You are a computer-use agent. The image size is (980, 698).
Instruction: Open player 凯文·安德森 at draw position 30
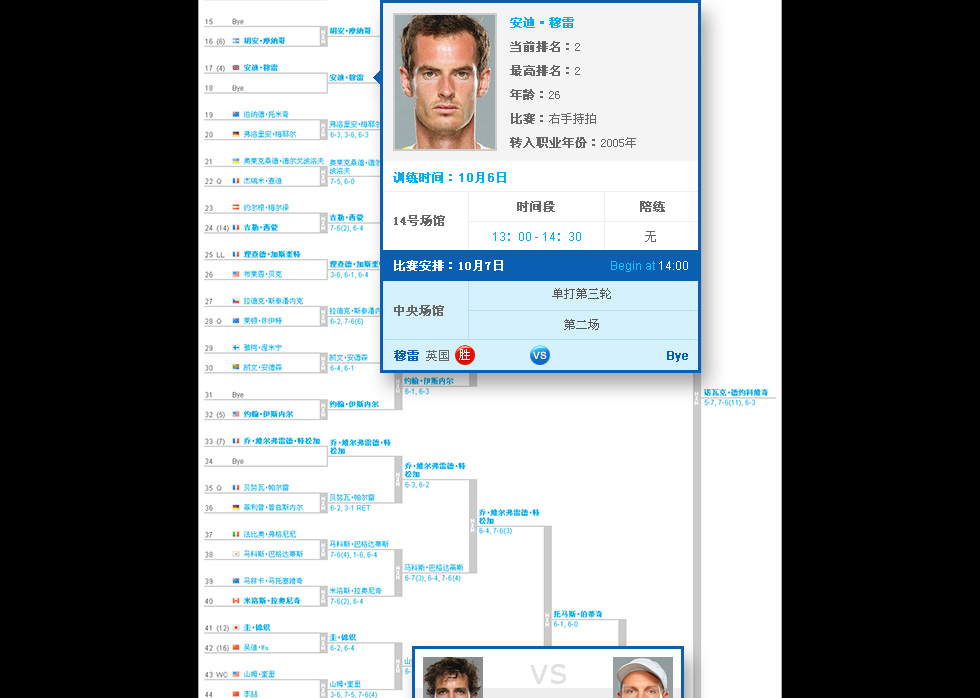click(x=263, y=368)
